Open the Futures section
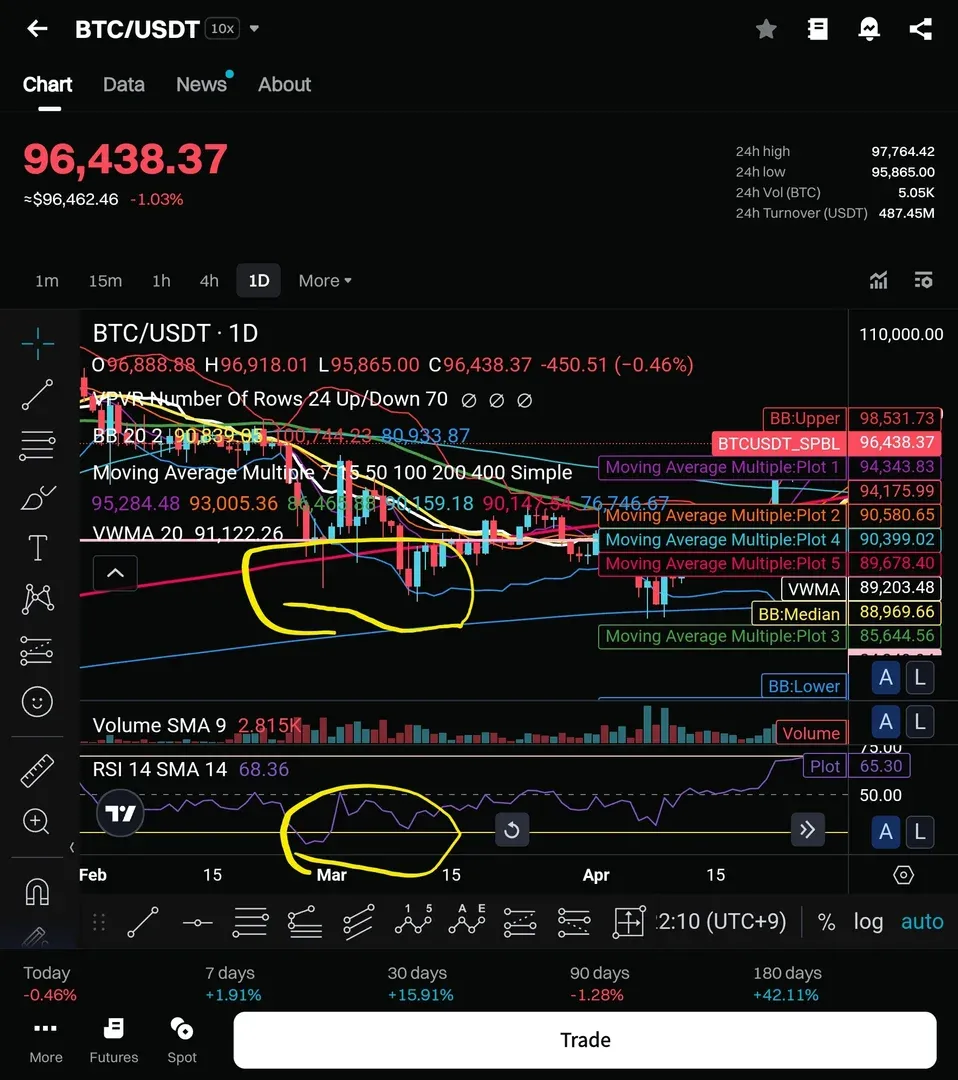 coord(114,1040)
